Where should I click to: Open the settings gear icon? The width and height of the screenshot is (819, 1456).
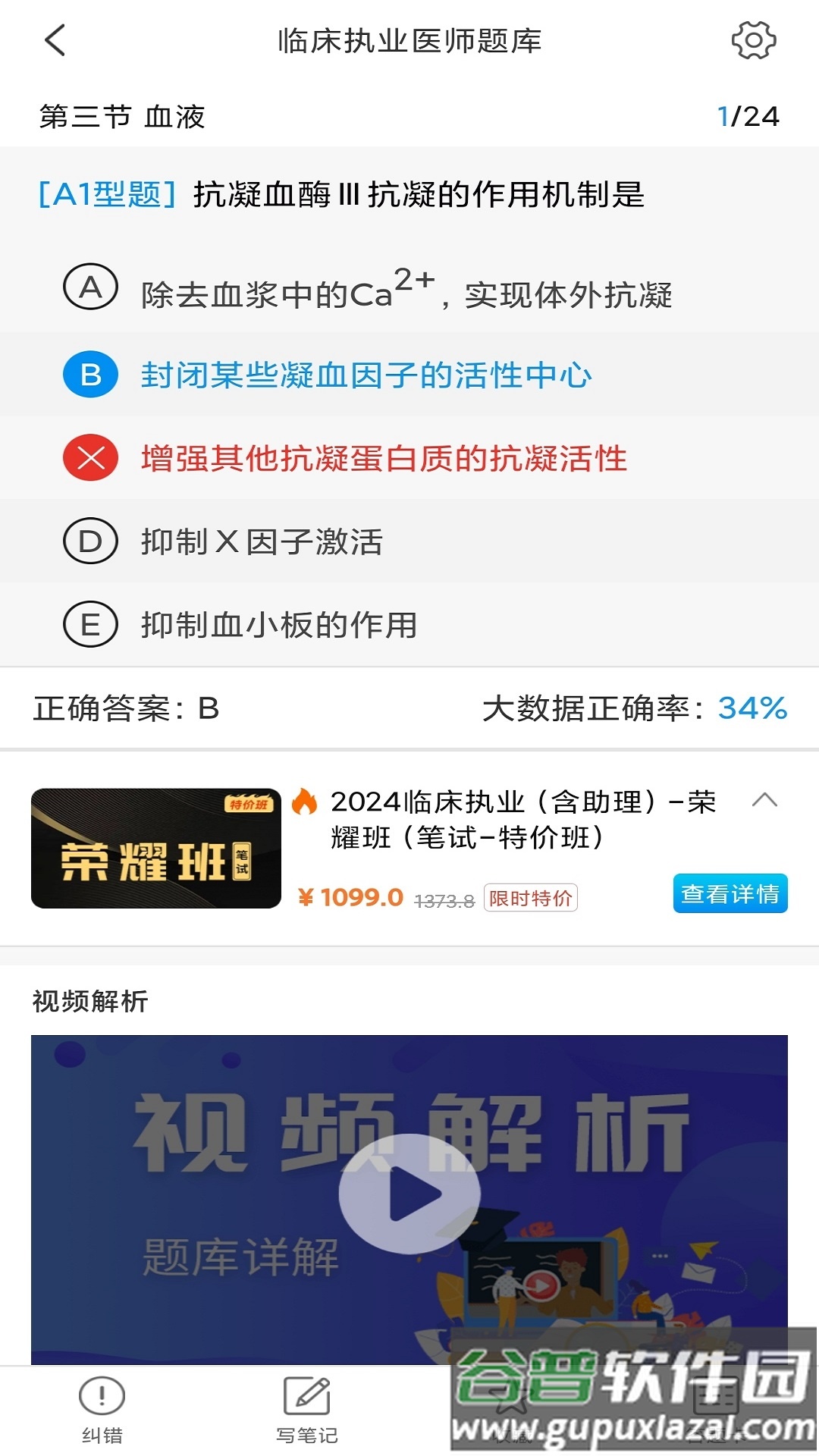coord(755,40)
